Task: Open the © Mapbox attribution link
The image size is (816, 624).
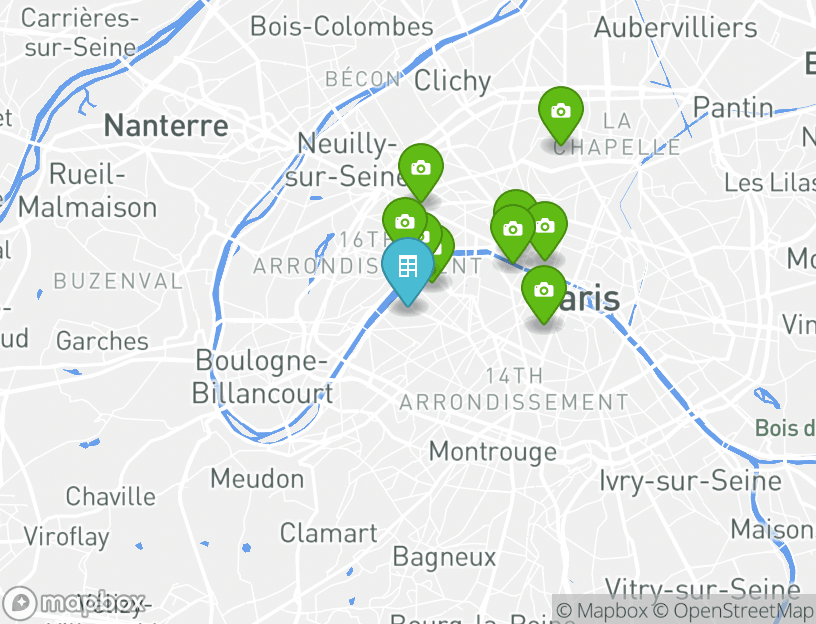Action: click(x=602, y=610)
